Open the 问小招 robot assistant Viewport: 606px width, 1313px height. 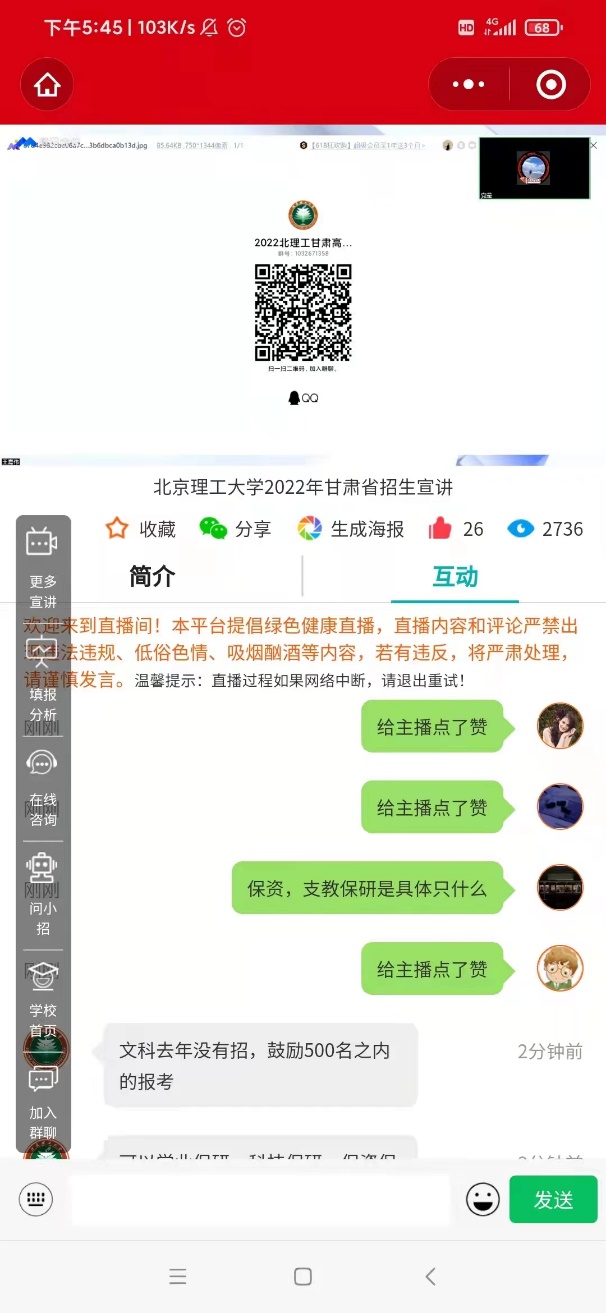pos(42,895)
